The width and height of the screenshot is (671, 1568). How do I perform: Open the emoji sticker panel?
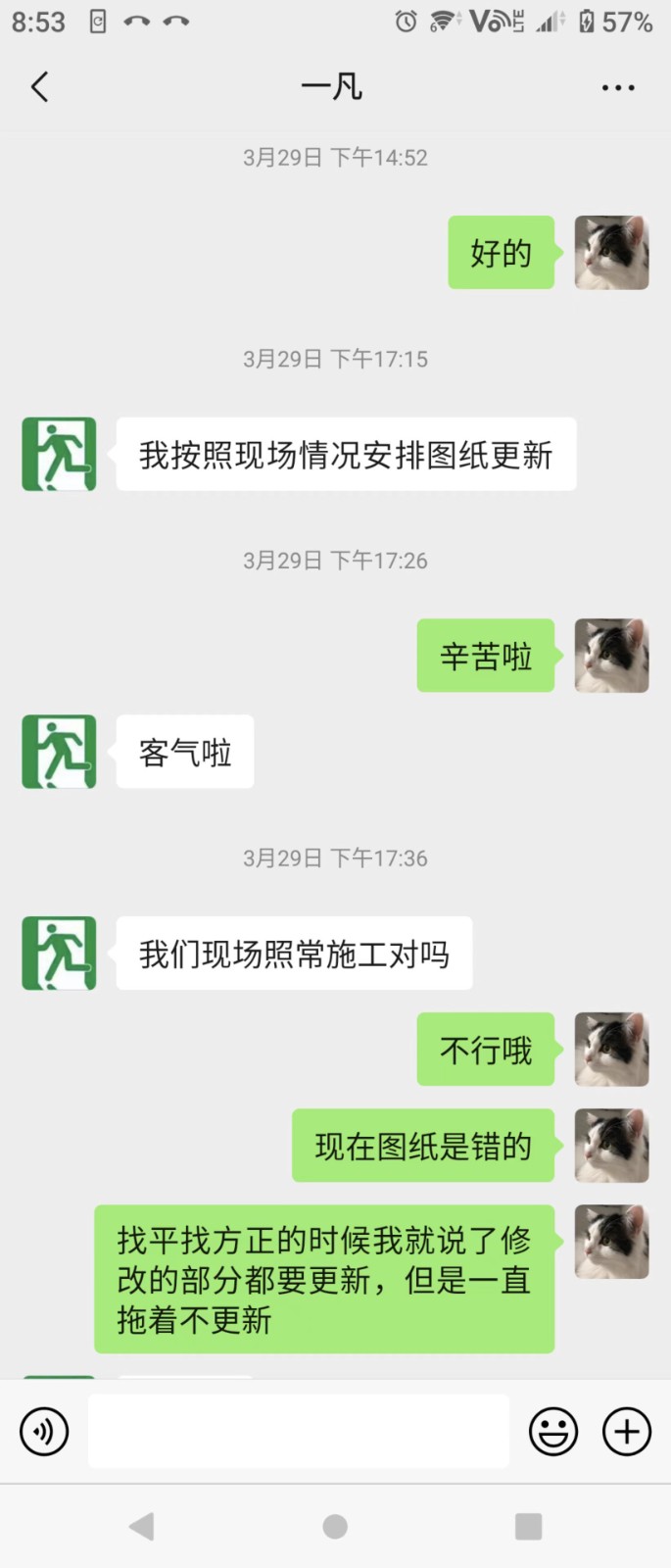pos(553,1432)
